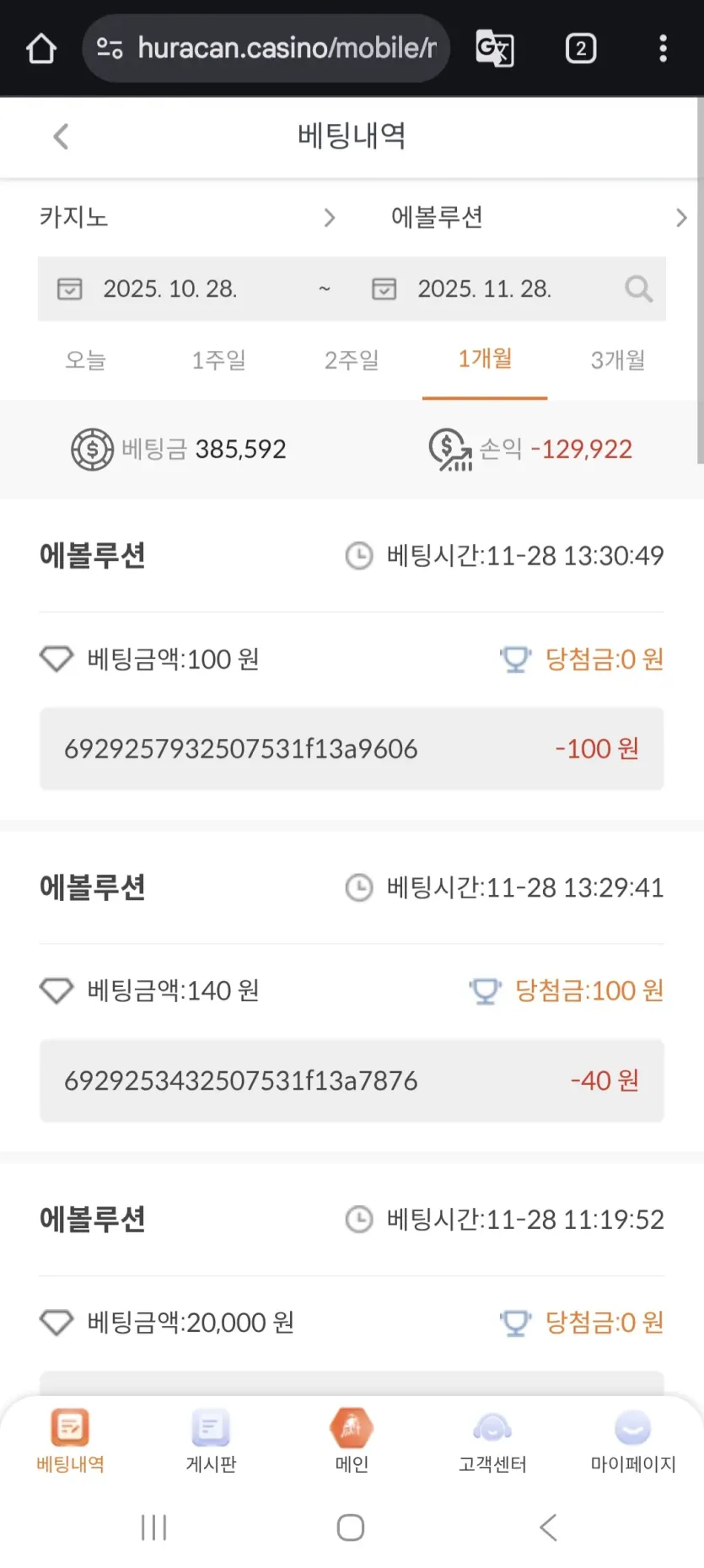Change the start date 2025. 10. 28.

coord(169,289)
